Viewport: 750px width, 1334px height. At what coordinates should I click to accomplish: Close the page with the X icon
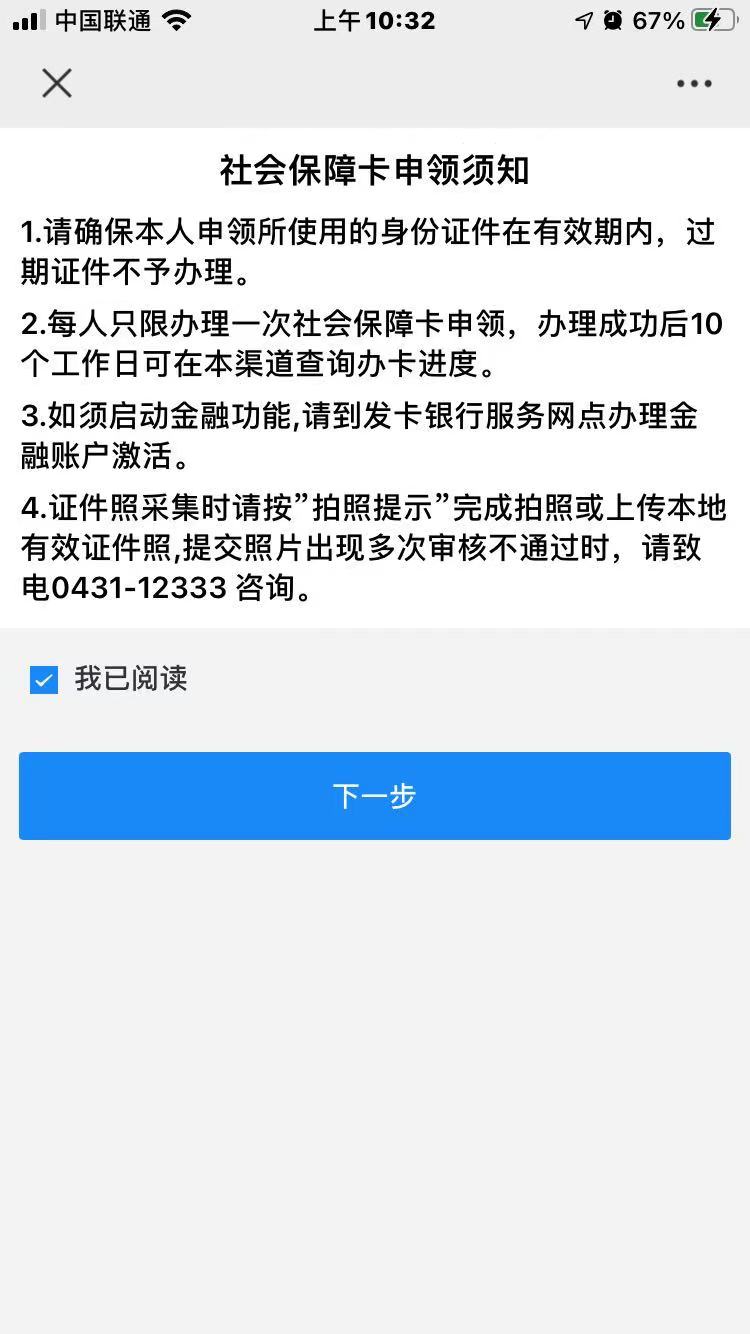tap(57, 83)
